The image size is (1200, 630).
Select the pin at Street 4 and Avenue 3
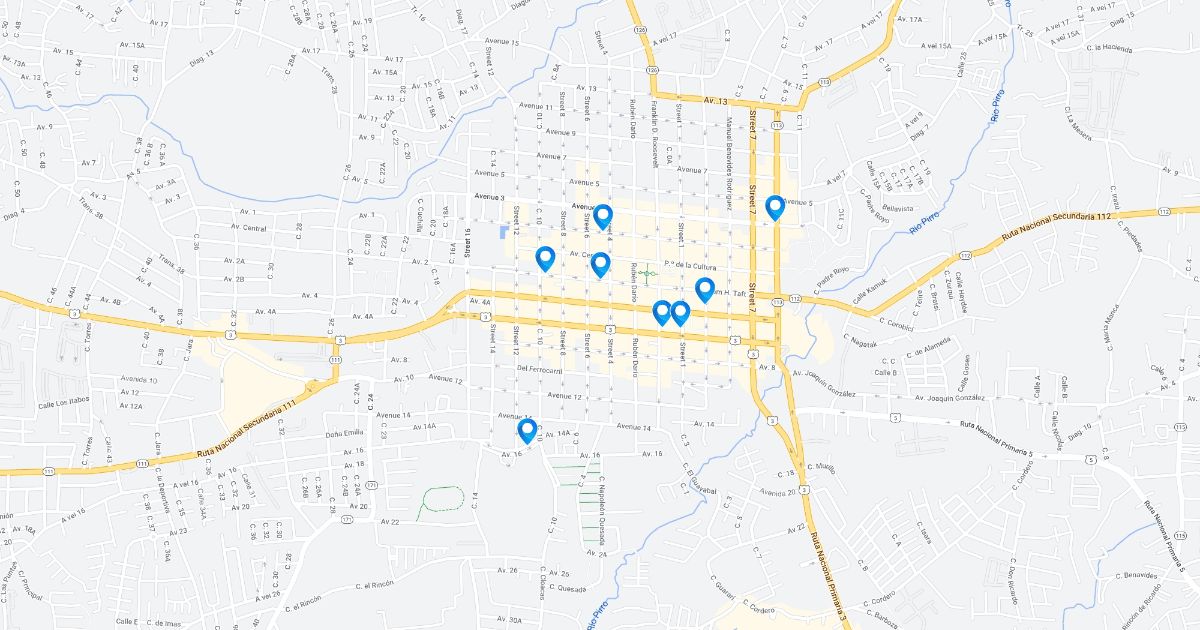coord(602,216)
